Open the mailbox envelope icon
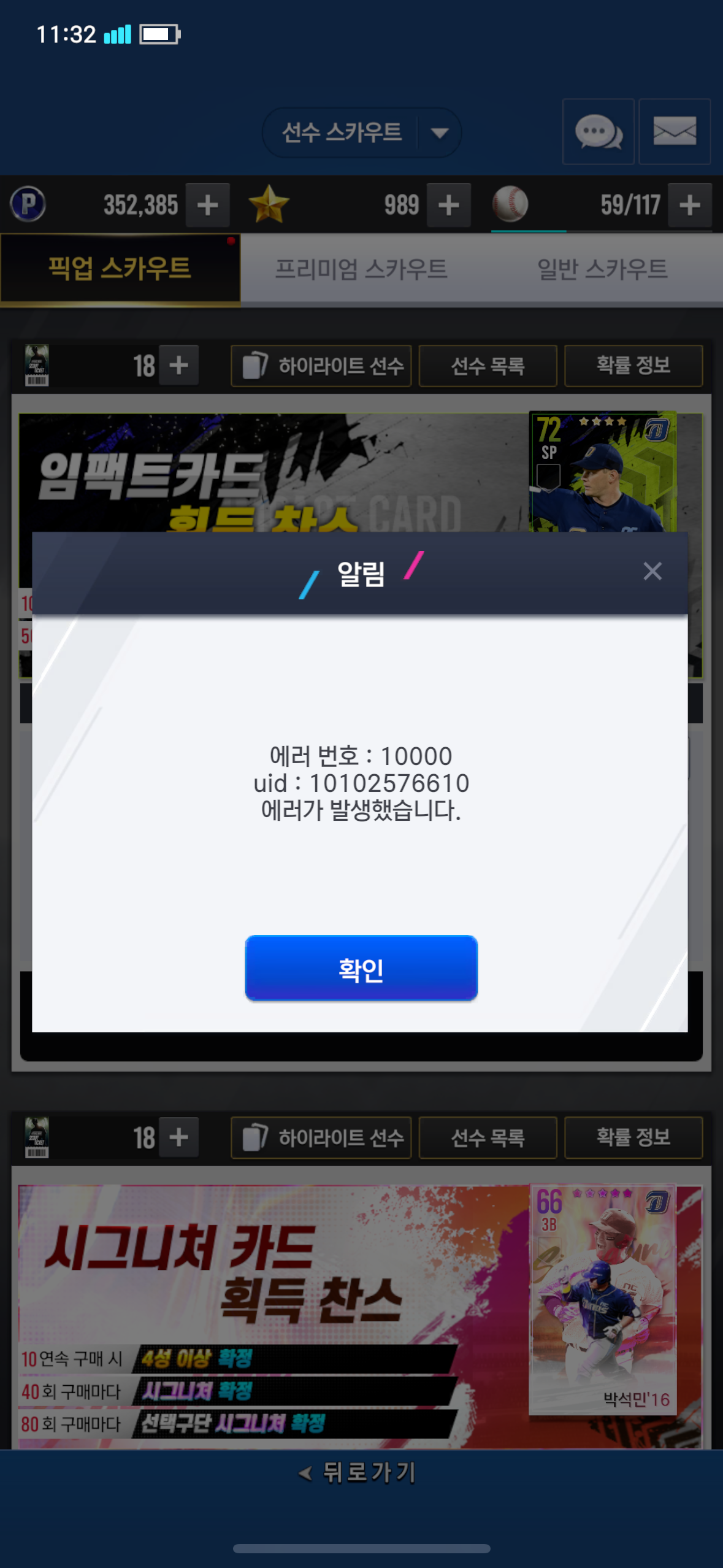723x1568 pixels. point(674,132)
